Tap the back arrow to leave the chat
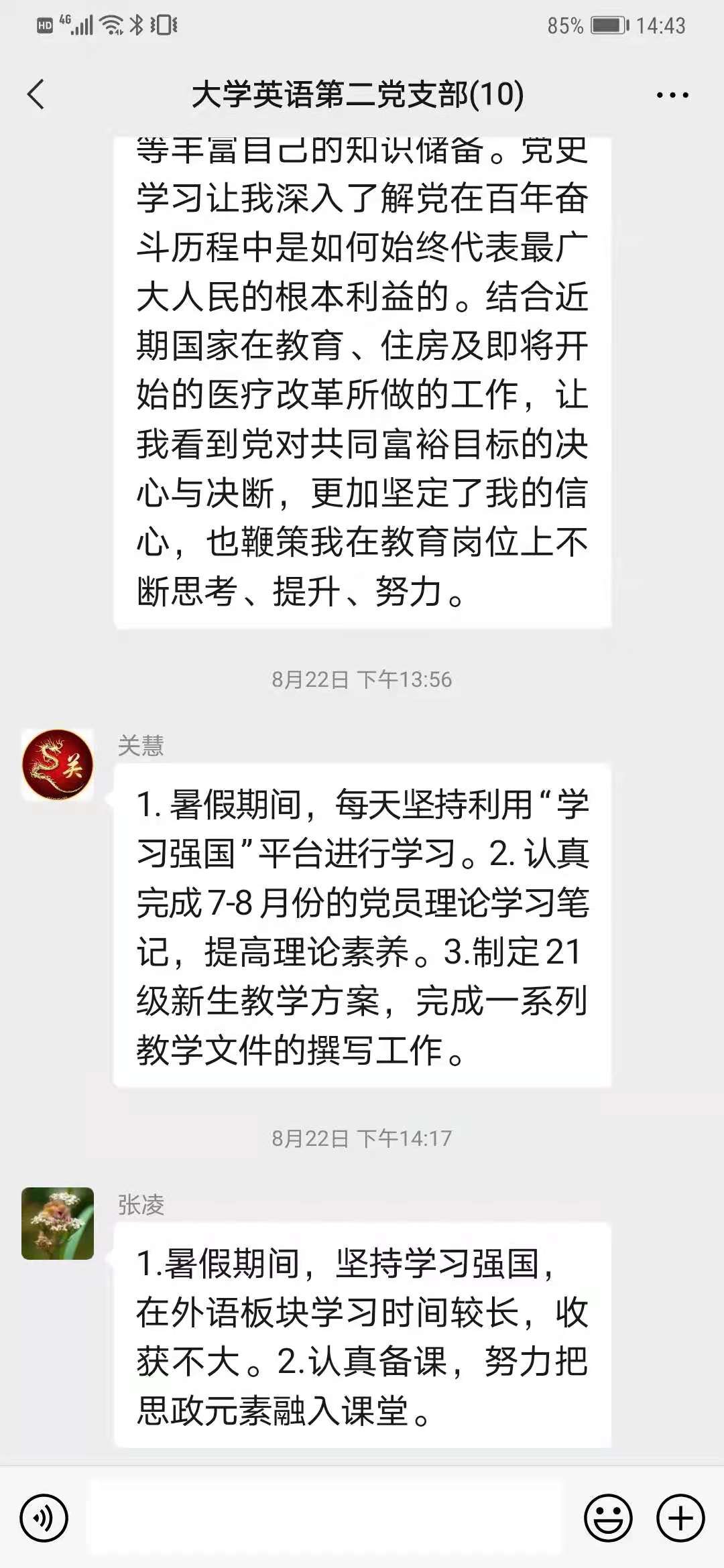Image resolution: width=724 pixels, height=1568 pixels. pos(37,96)
